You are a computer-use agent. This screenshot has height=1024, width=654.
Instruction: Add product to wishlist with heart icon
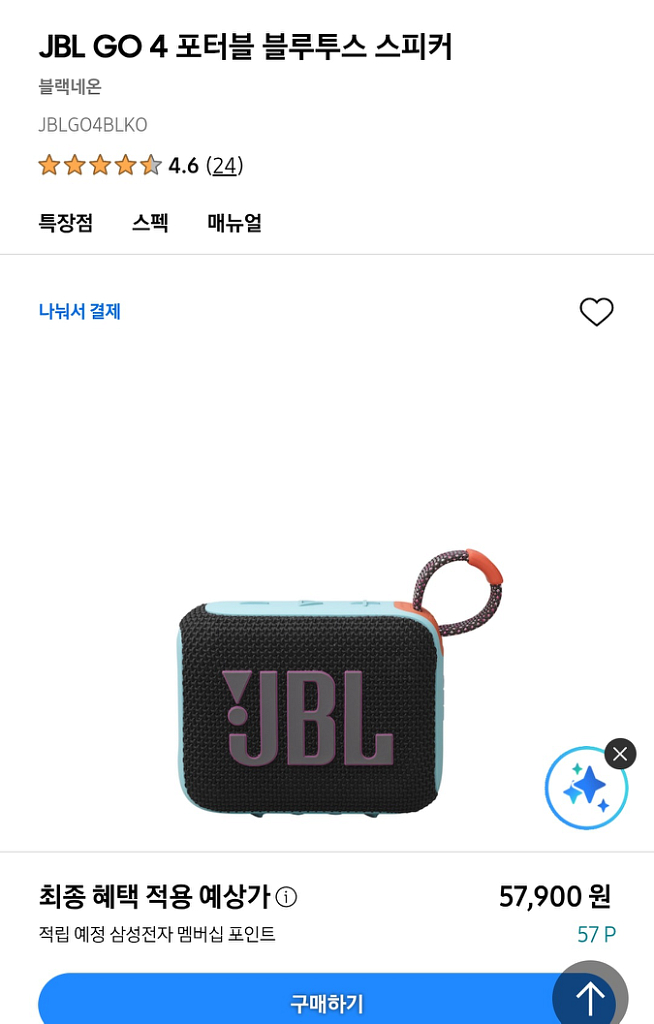[596, 312]
